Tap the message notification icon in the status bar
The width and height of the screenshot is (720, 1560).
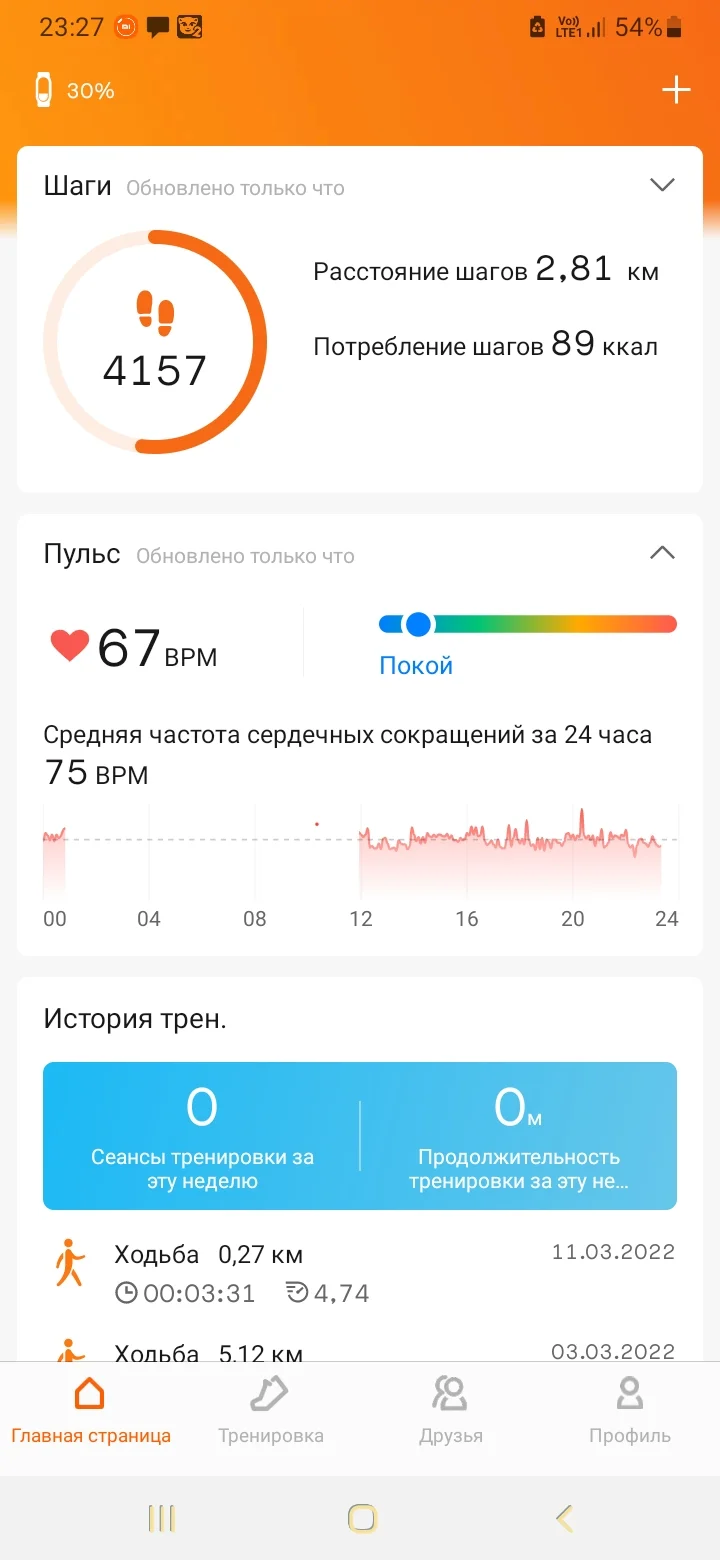pos(156,27)
